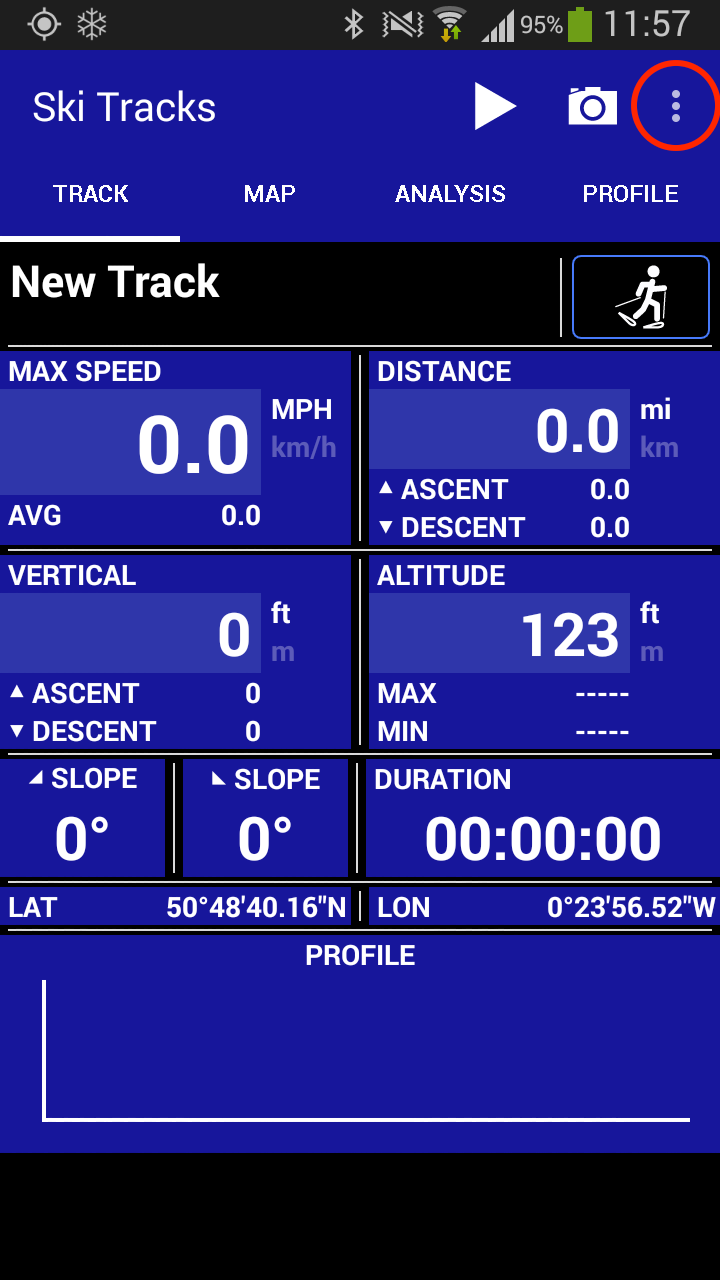Switch to the Analysis tab
This screenshot has height=1280, width=720.
450,194
